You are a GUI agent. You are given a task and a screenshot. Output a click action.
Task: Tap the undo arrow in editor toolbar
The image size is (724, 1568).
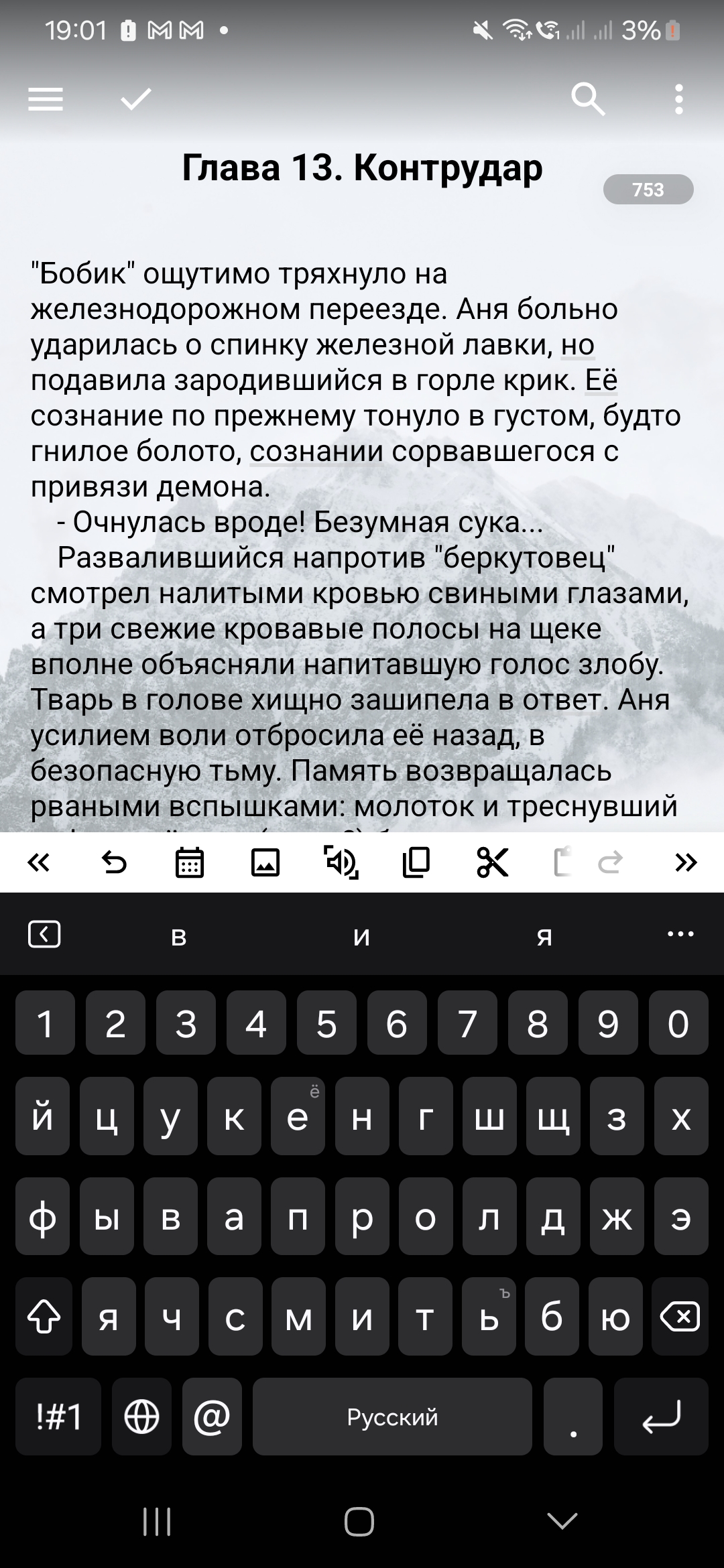point(114,862)
